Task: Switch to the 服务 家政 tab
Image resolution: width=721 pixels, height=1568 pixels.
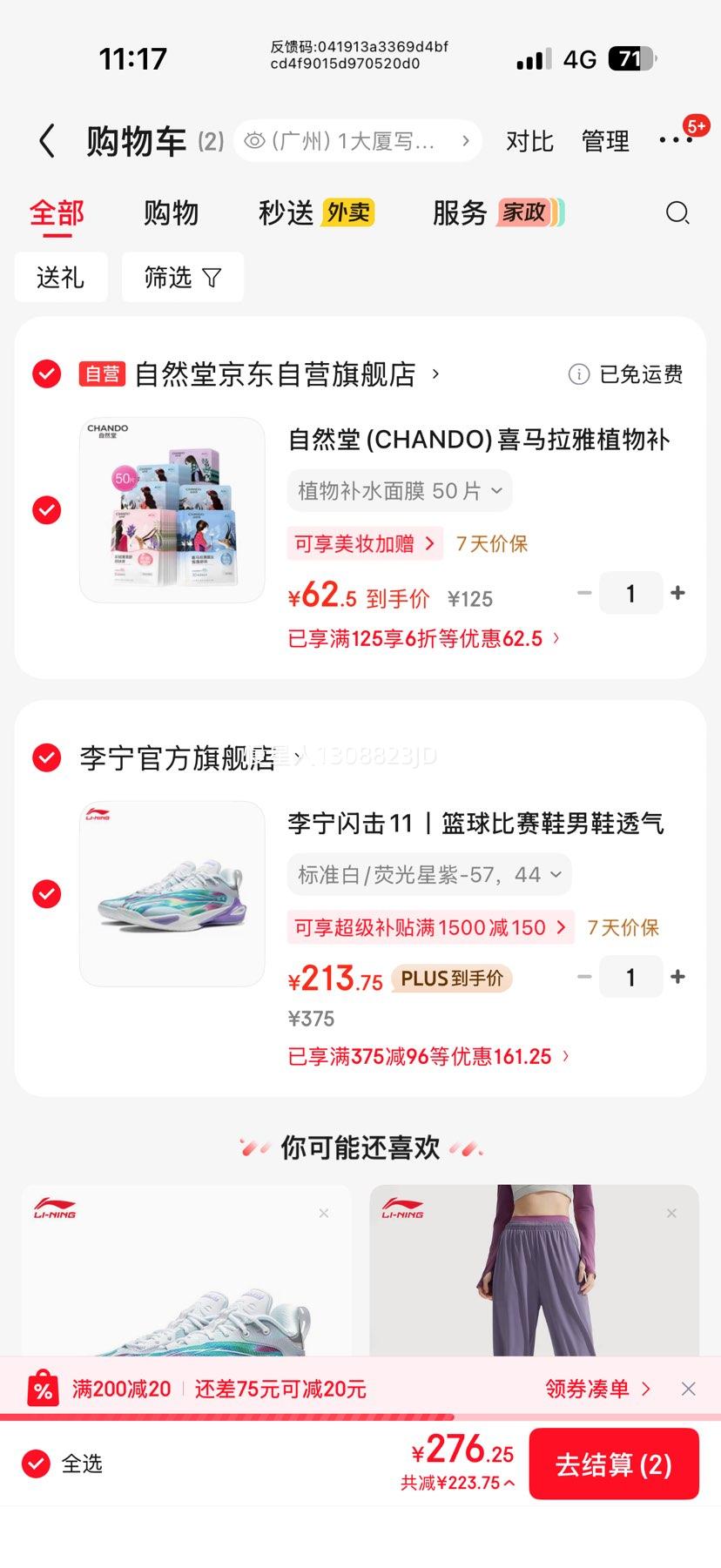Action: click(x=497, y=212)
